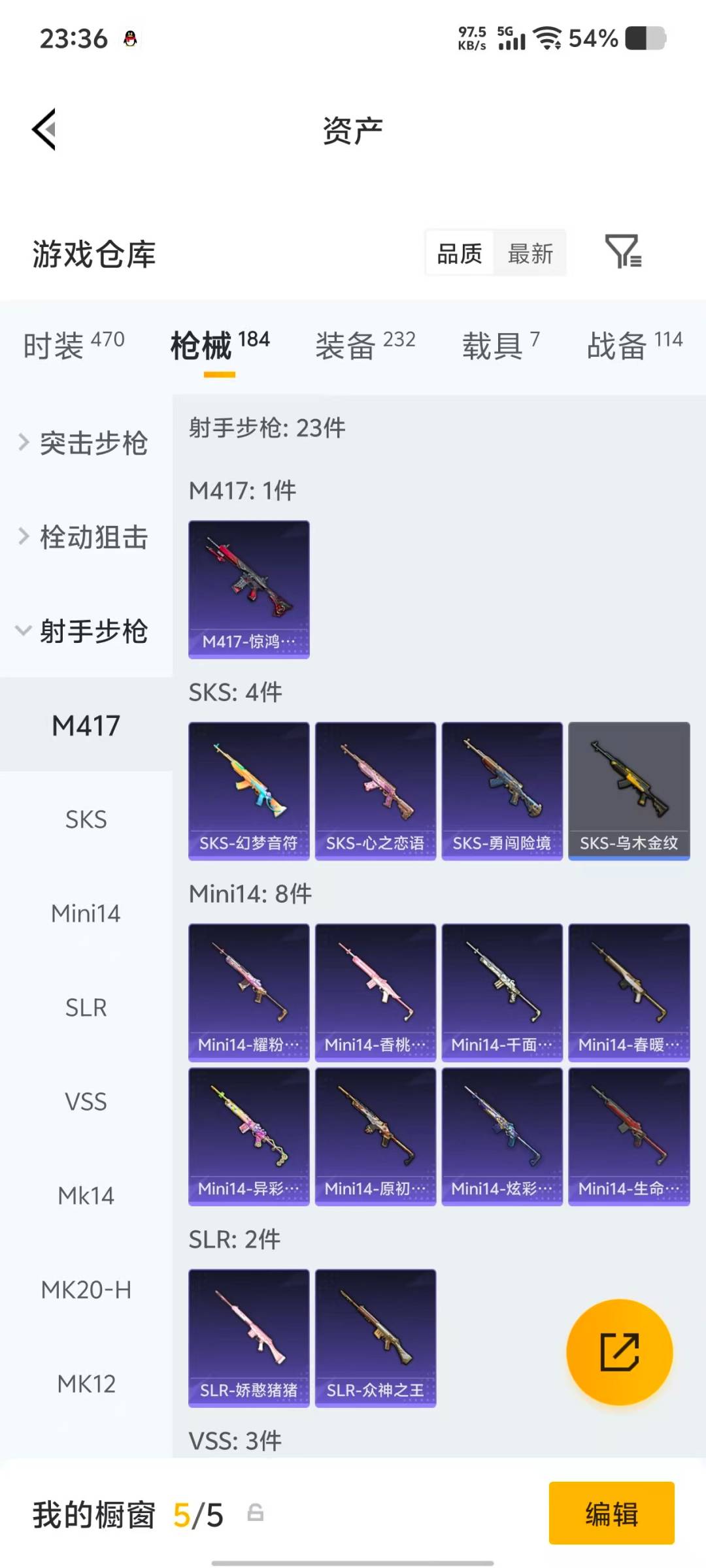
Task: Tap the Wi-Fi icon in the status bar
Action: tap(546, 39)
